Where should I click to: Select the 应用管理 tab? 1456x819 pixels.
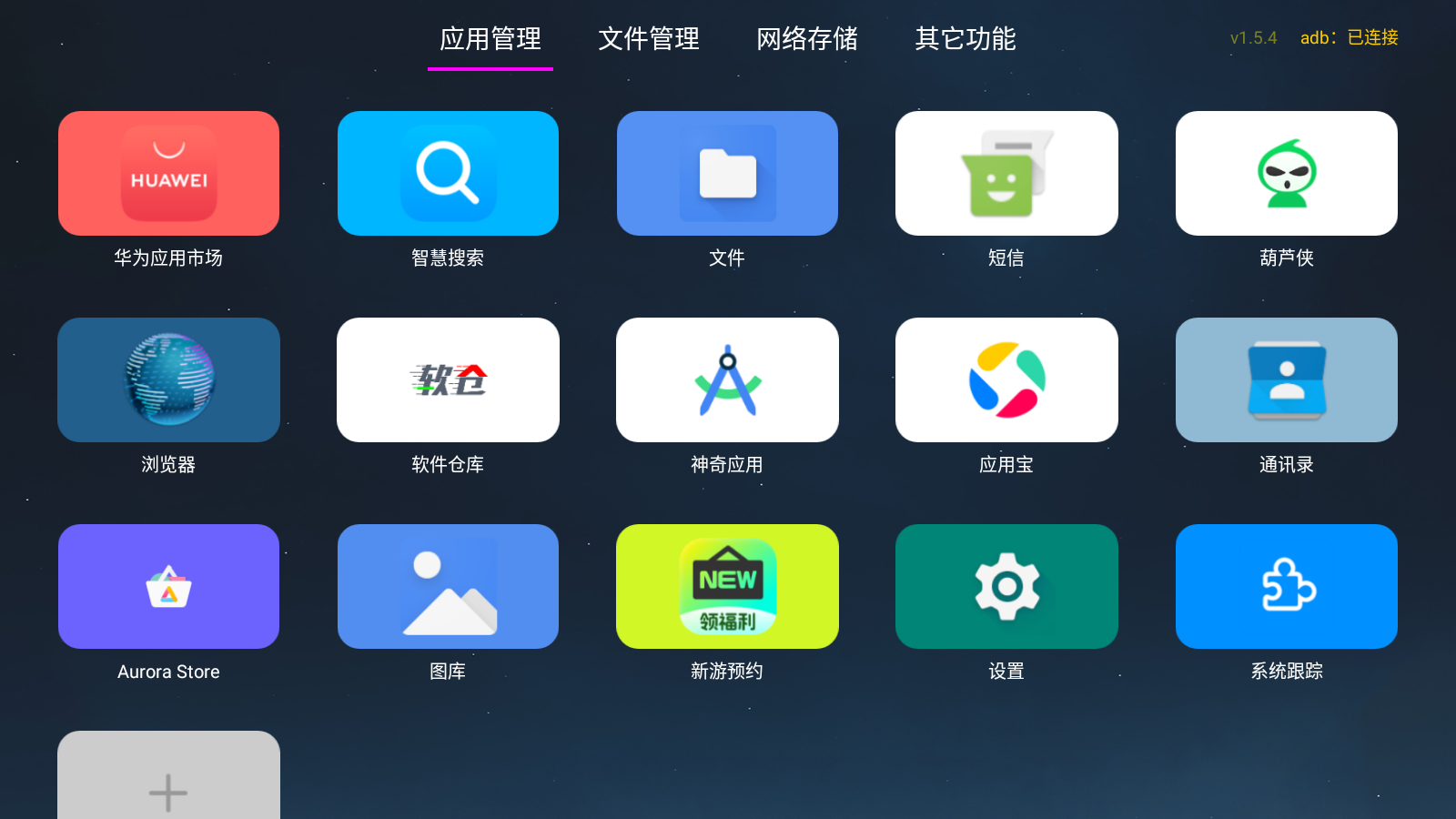click(x=490, y=38)
